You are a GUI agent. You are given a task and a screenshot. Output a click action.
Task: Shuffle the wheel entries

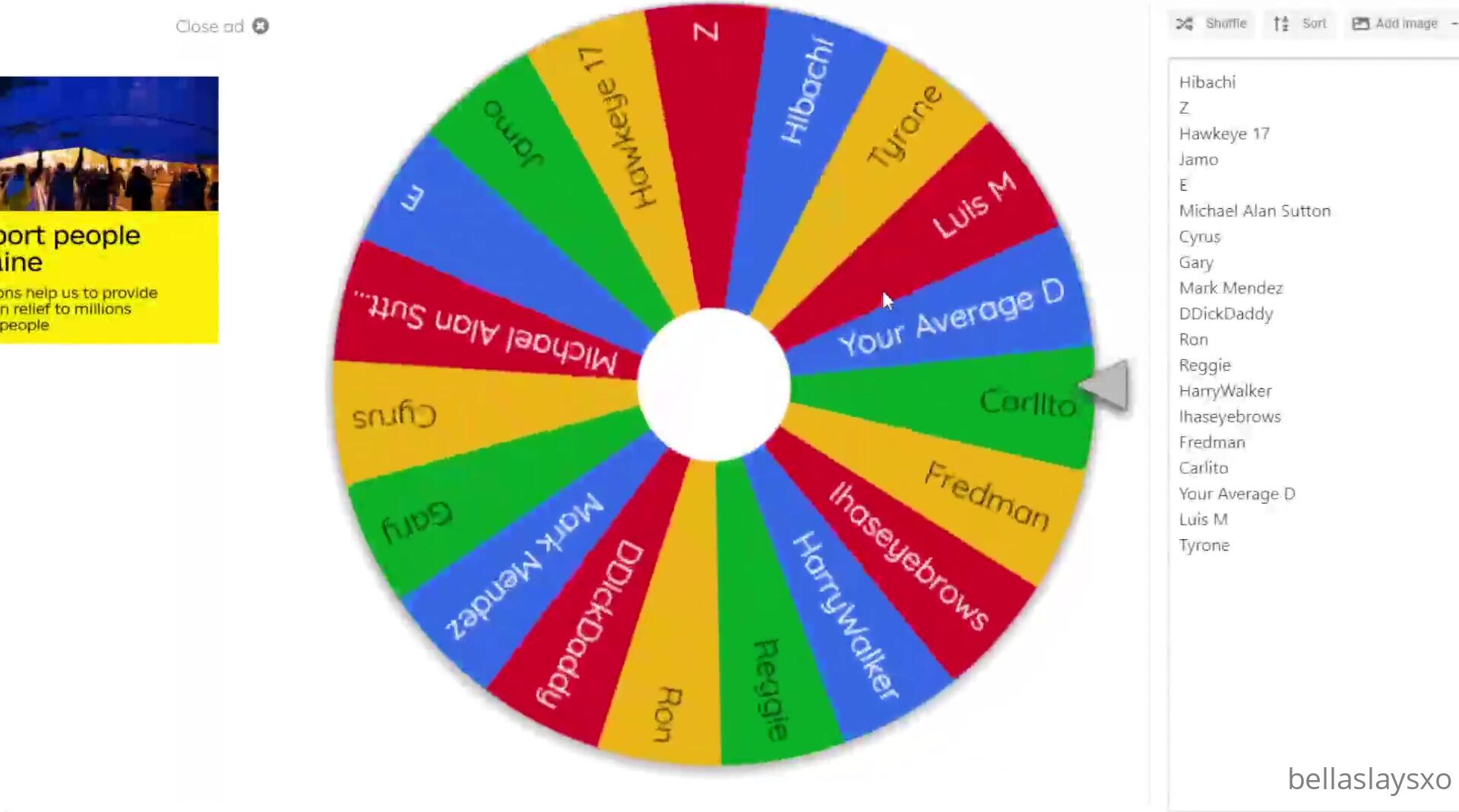click(x=1212, y=24)
